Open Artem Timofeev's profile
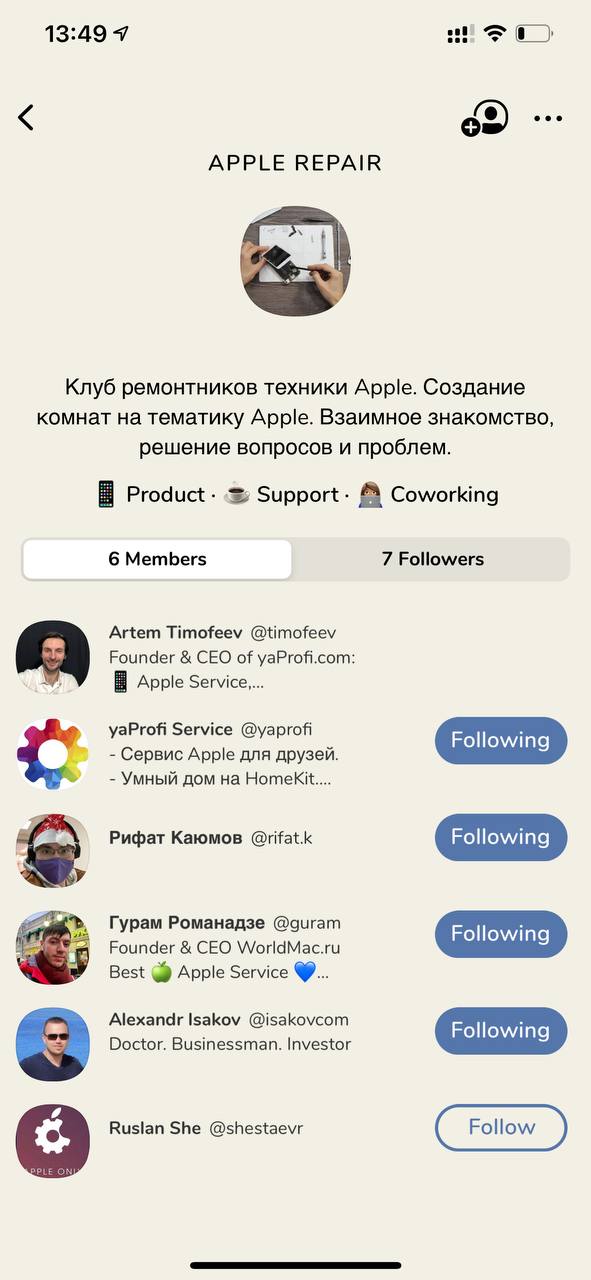This screenshot has width=591, height=1280. [x=295, y=658]
